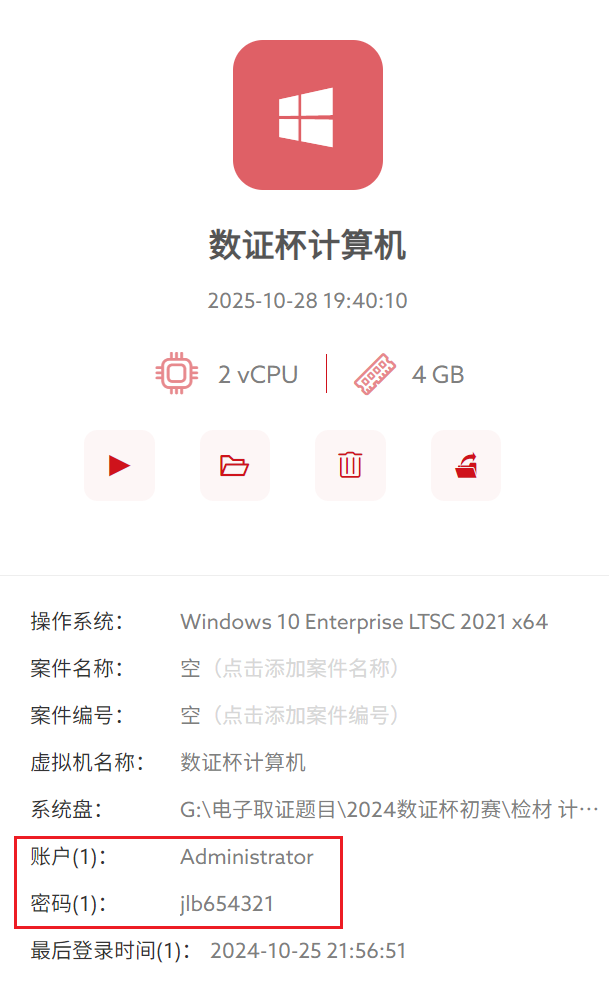Export the virtual machine with the arrow icon
The height and width of the screenshot is (987, 609).
(466, 465)
